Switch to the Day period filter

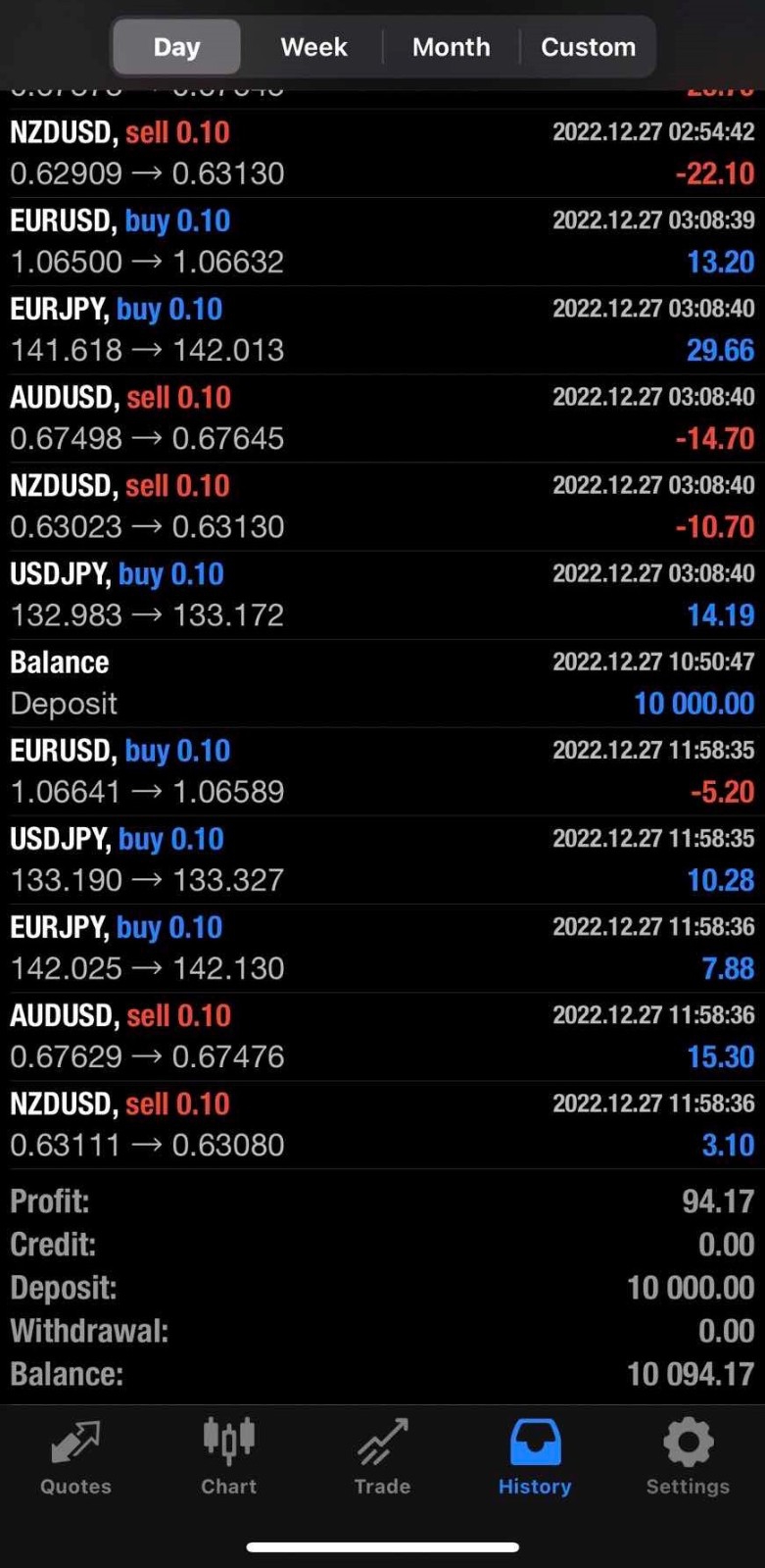(176, 47)
